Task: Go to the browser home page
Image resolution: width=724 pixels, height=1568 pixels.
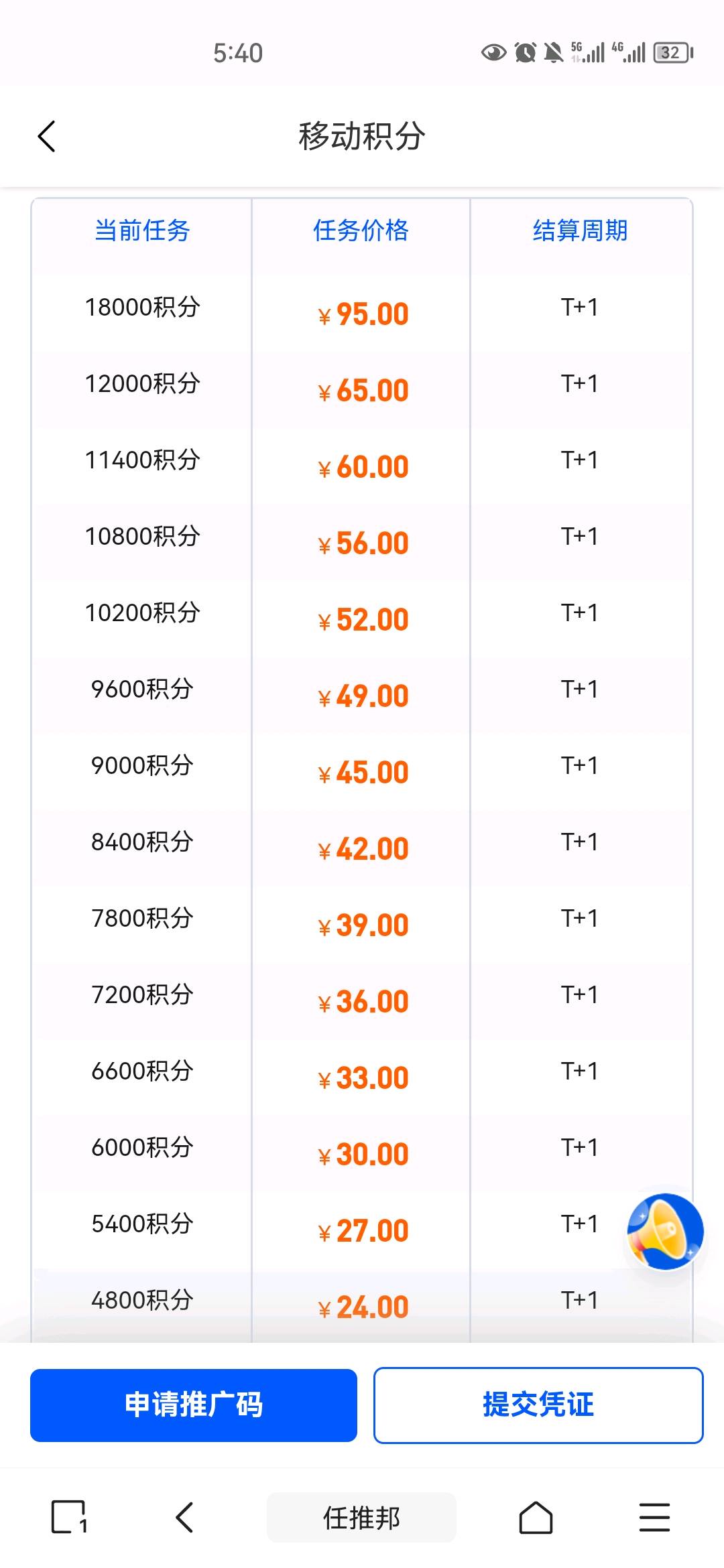Action: click(x=536, y=1517)
